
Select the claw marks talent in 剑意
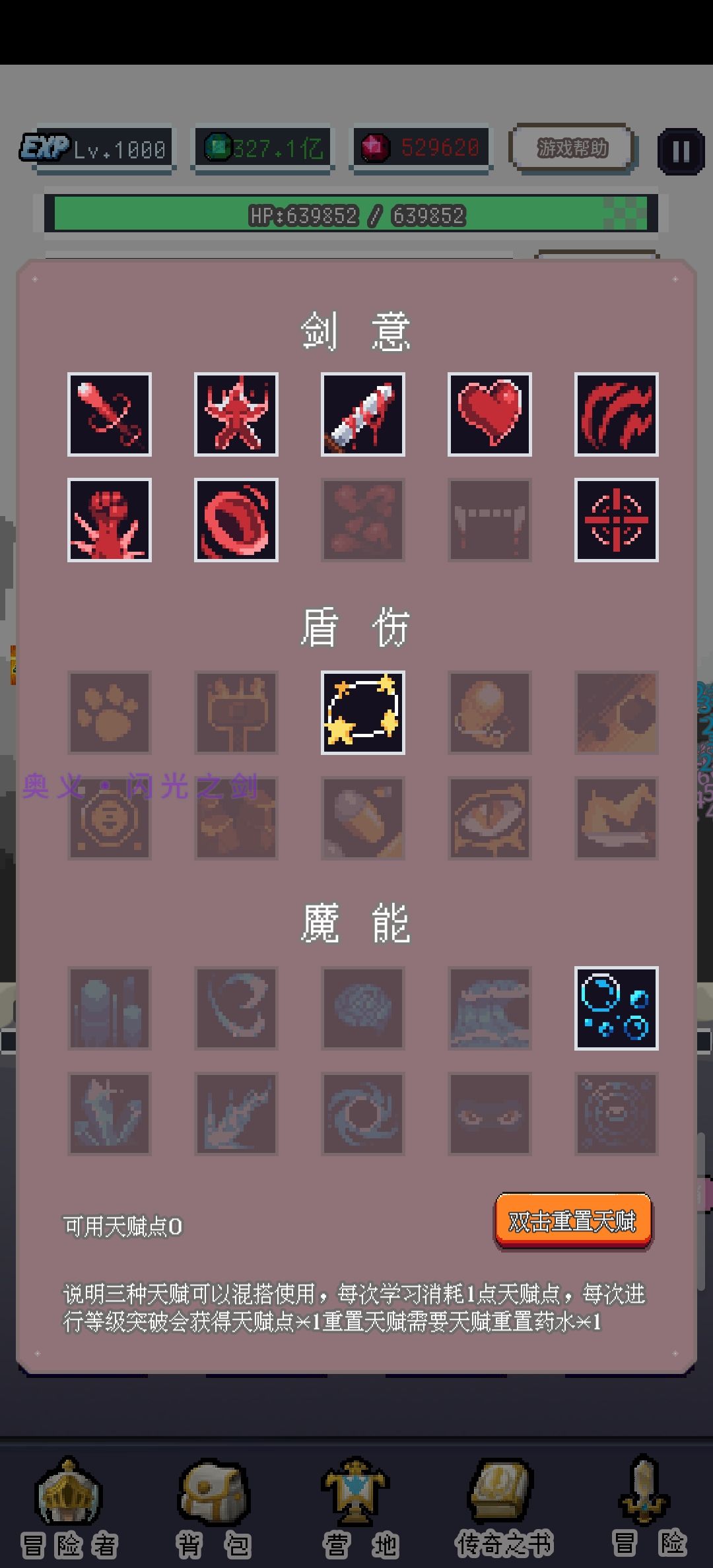(x=617, y=415)
